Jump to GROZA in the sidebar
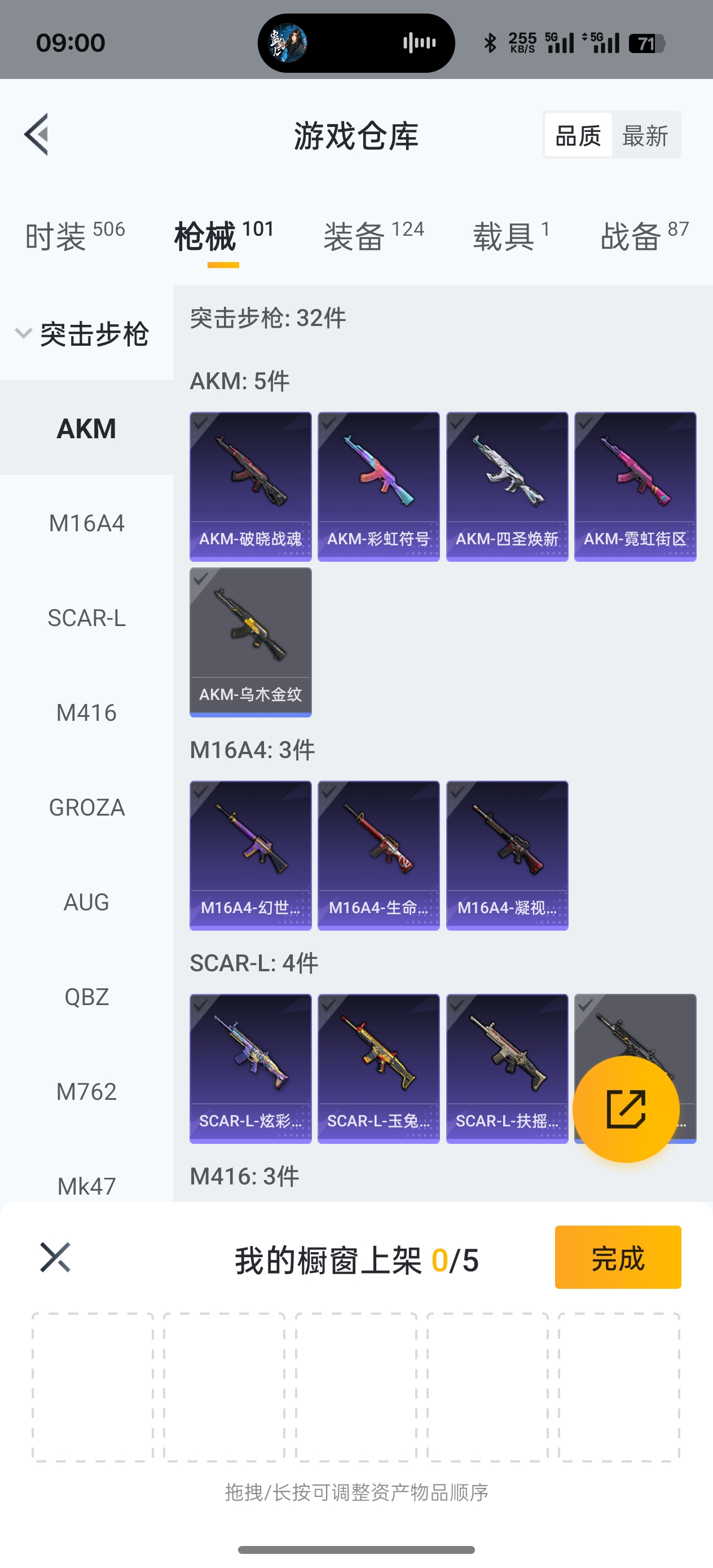The width and height of the screenshot is (713, 1568). coord(86,807)
